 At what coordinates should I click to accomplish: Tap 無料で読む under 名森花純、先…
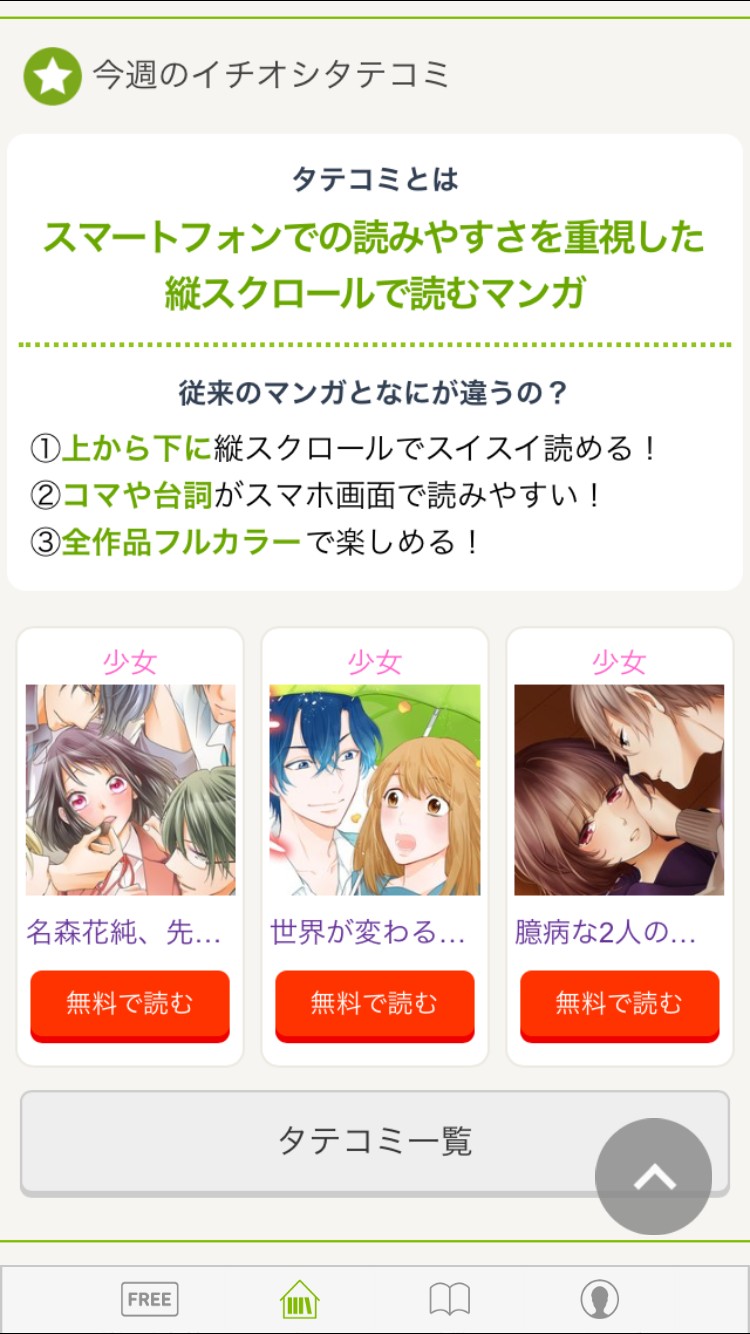tap(130, 1003)
